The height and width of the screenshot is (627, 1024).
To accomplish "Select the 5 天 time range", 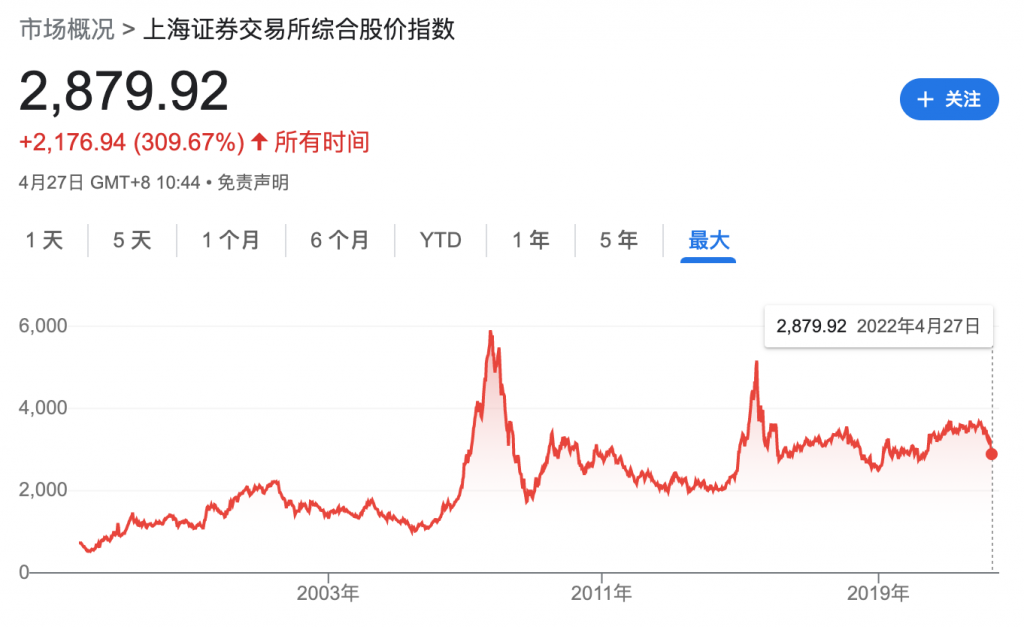I will [132, 240].
